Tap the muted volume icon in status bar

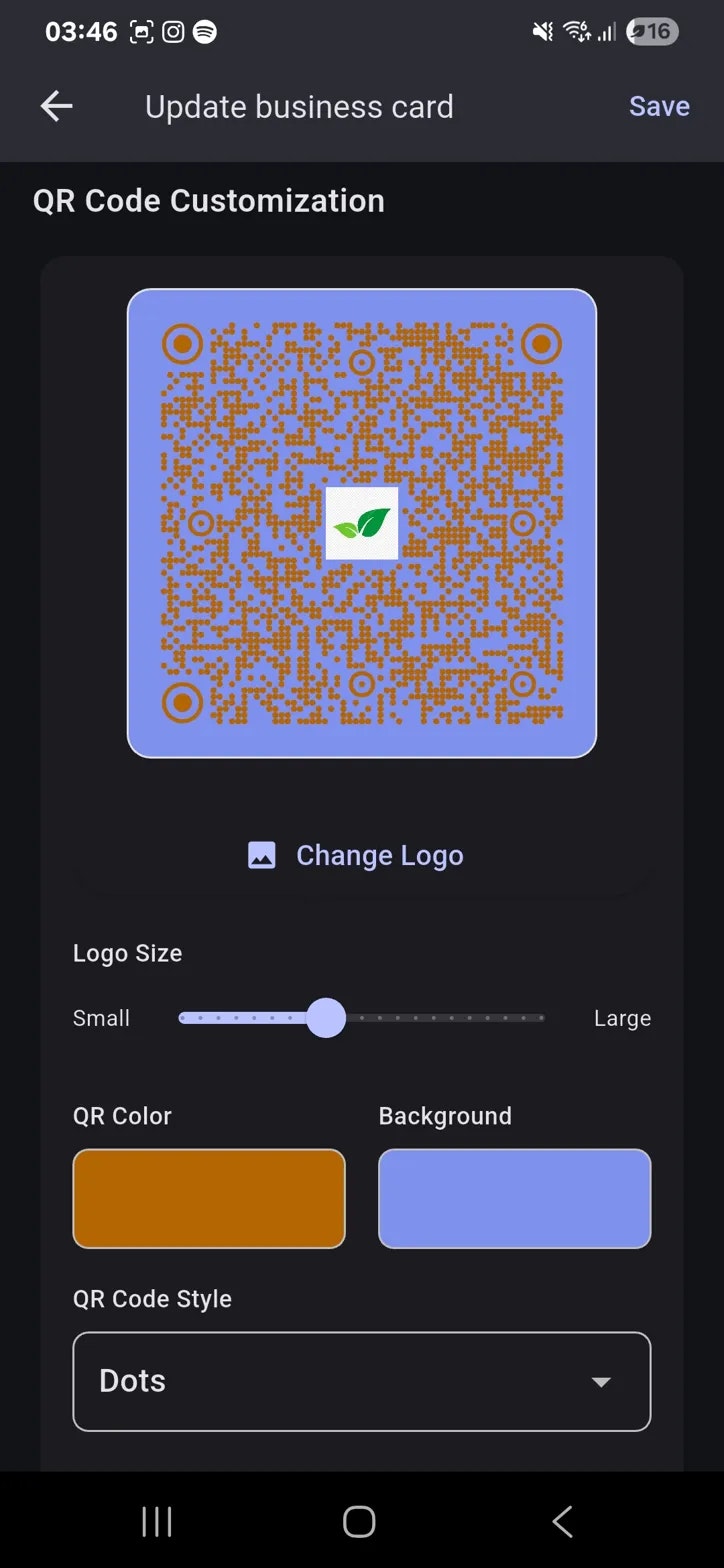[541, 31]
